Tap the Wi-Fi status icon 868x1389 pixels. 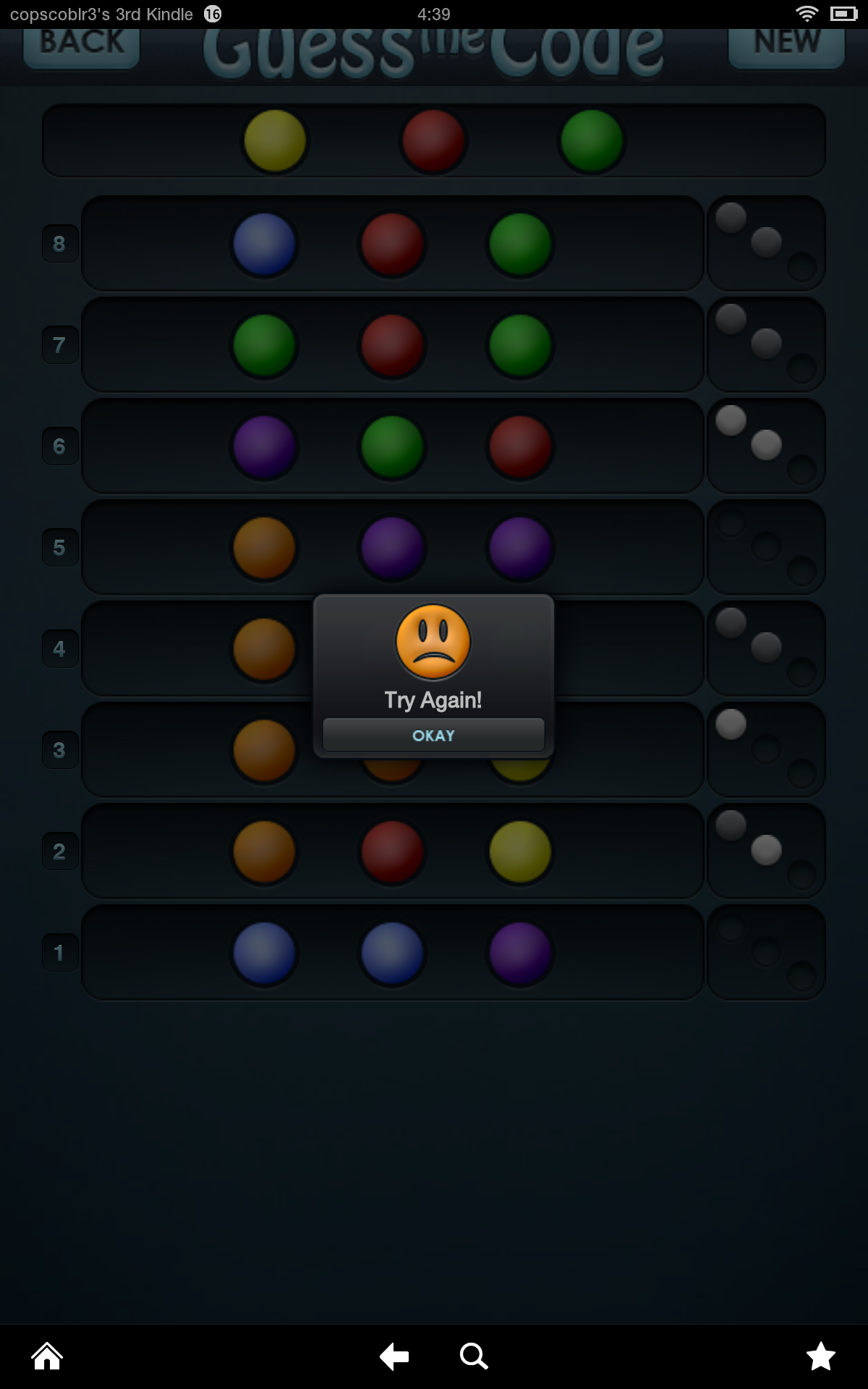pyautogui.click(x=807, y=12)
